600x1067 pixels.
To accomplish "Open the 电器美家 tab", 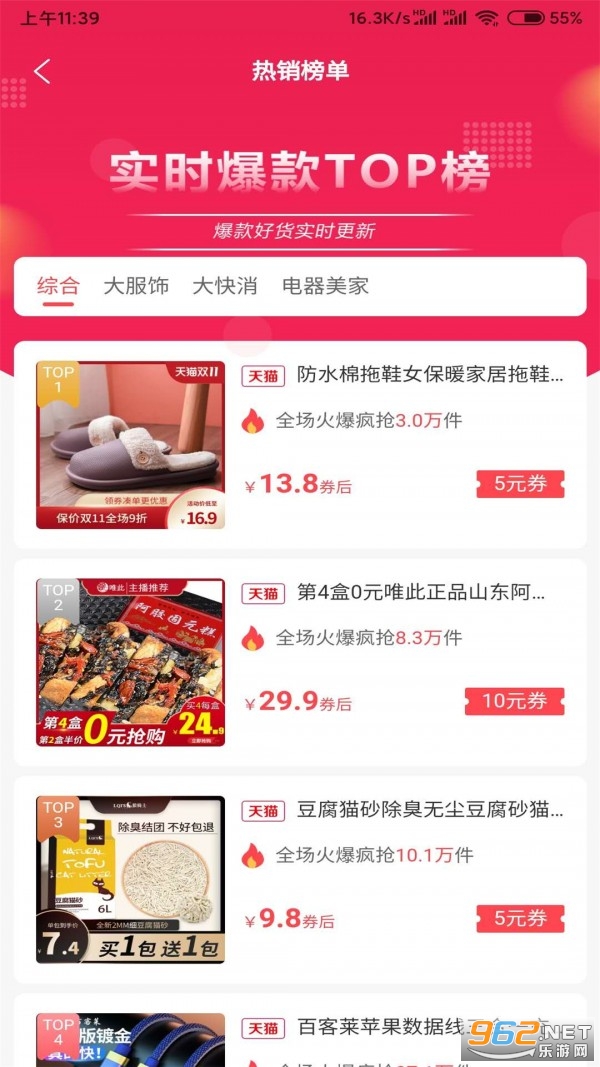I will coord(325,286).
